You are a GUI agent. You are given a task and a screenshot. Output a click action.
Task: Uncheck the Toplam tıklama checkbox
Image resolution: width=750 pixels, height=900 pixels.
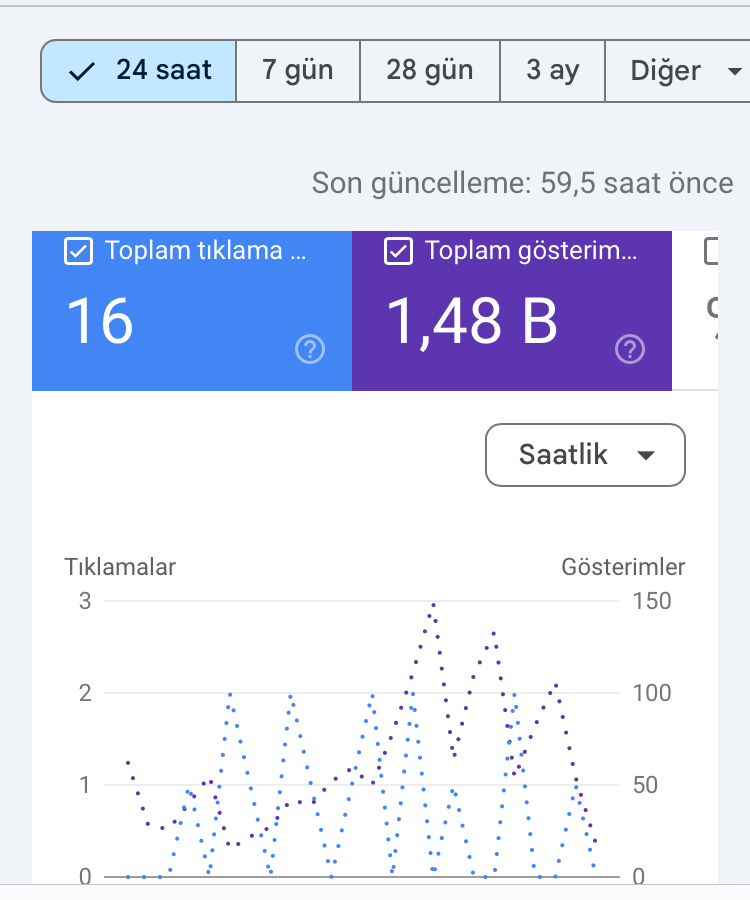[x=78, y=251]
